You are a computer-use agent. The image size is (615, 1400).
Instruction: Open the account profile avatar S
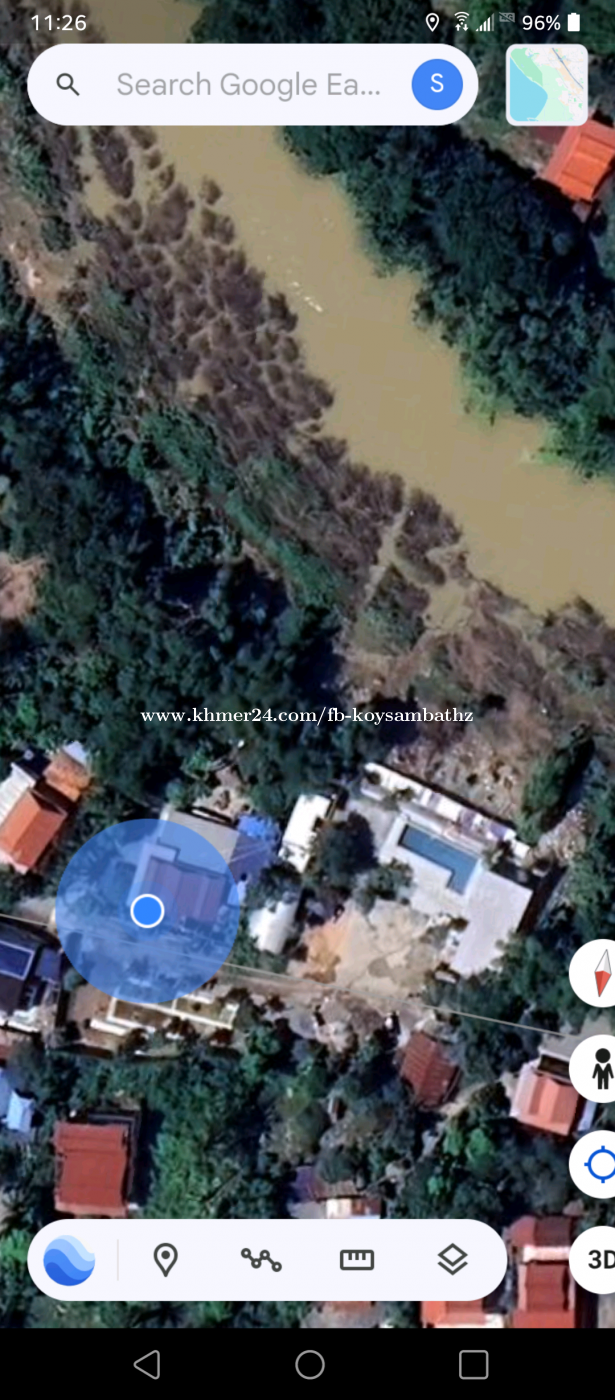tap(437, 85)
